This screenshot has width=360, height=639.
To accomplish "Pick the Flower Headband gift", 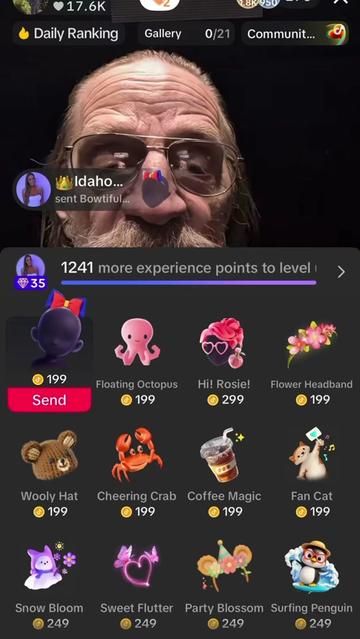I will point(311,361).
